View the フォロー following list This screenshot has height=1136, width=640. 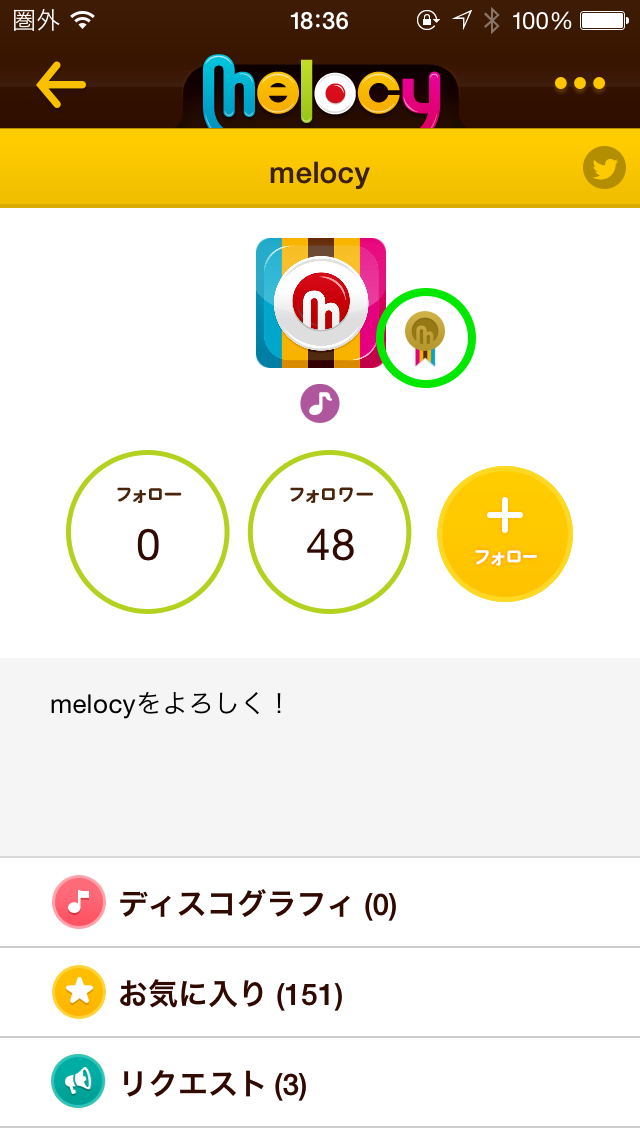(x=148, y=532)
